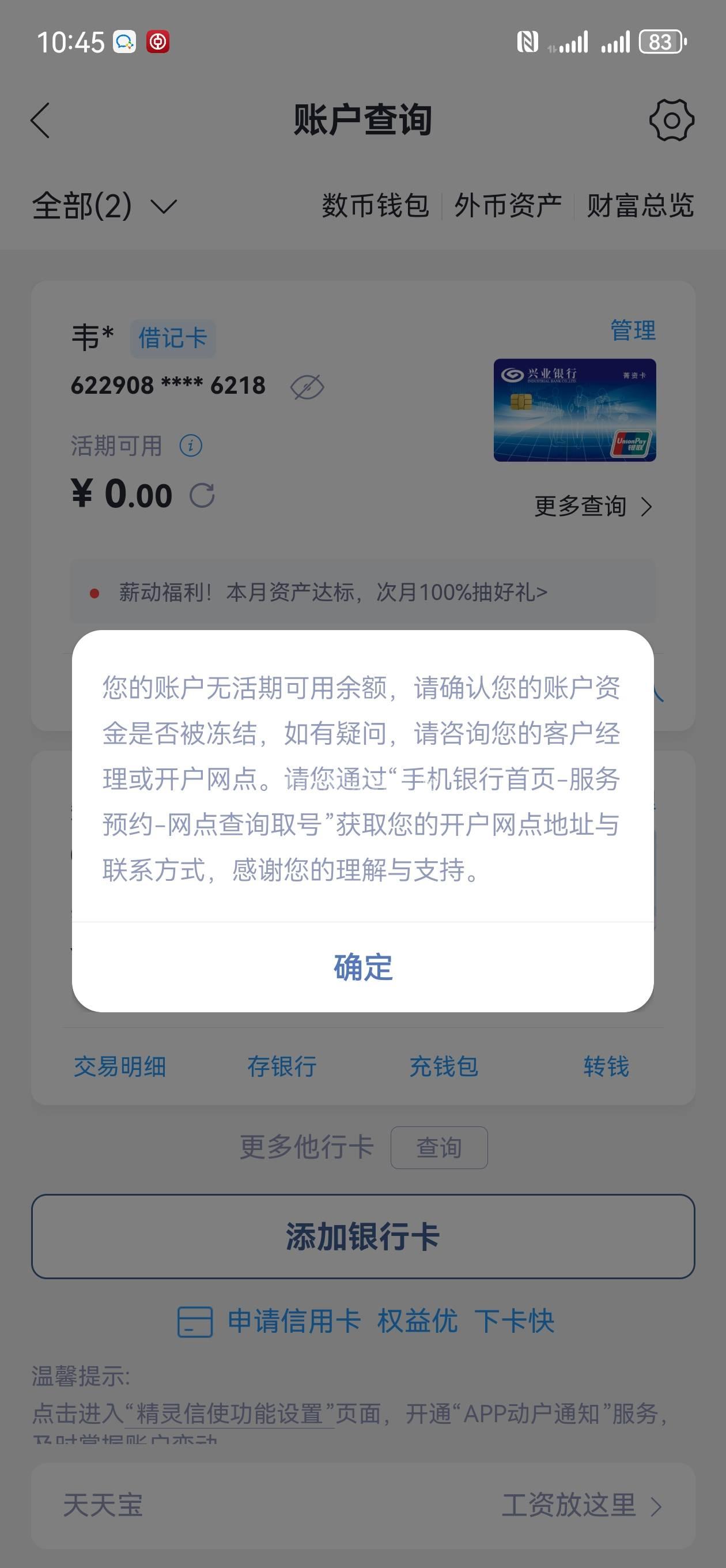Add a bank card with 添加银行卡
The image size is (726, 1568).
click(362, 1237)
